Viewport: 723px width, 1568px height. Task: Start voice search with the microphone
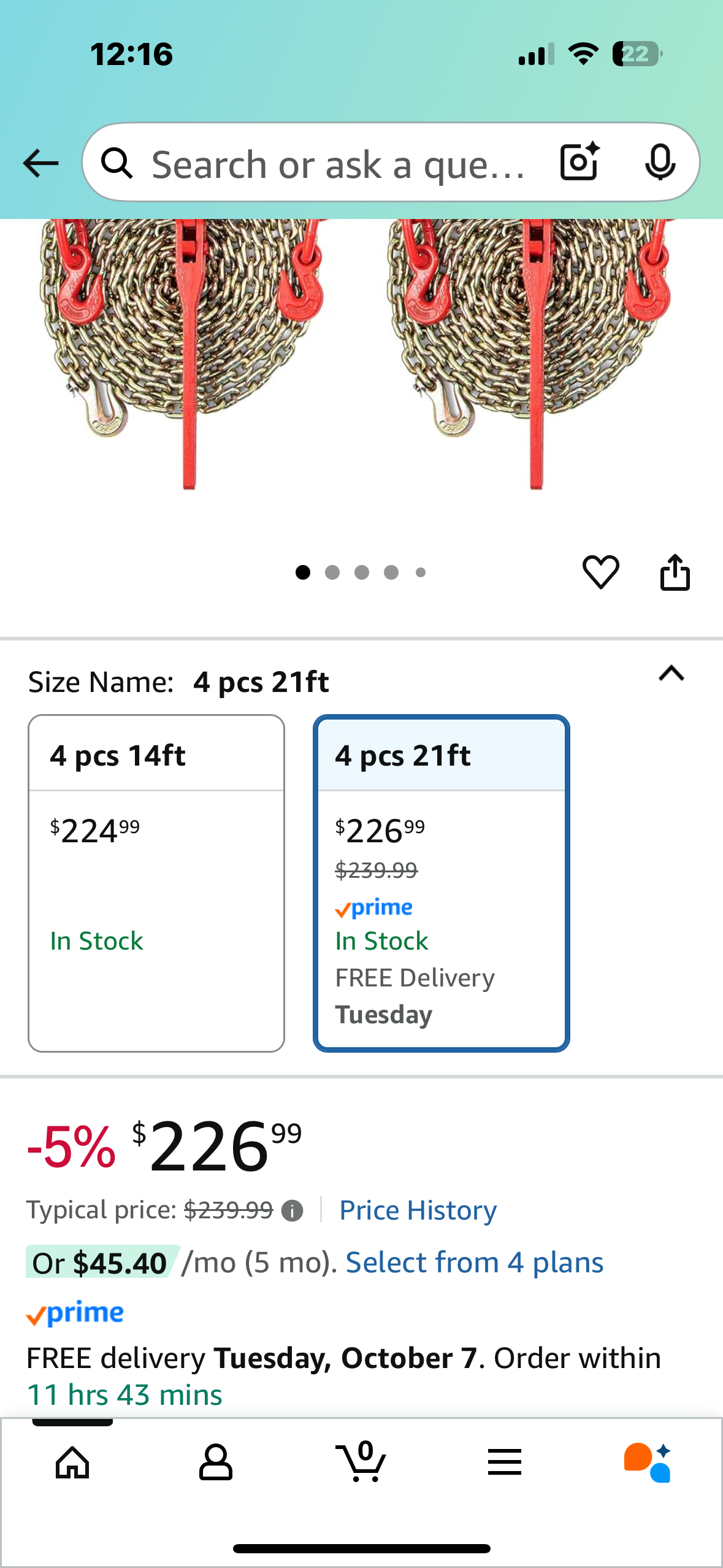(660, 163)
